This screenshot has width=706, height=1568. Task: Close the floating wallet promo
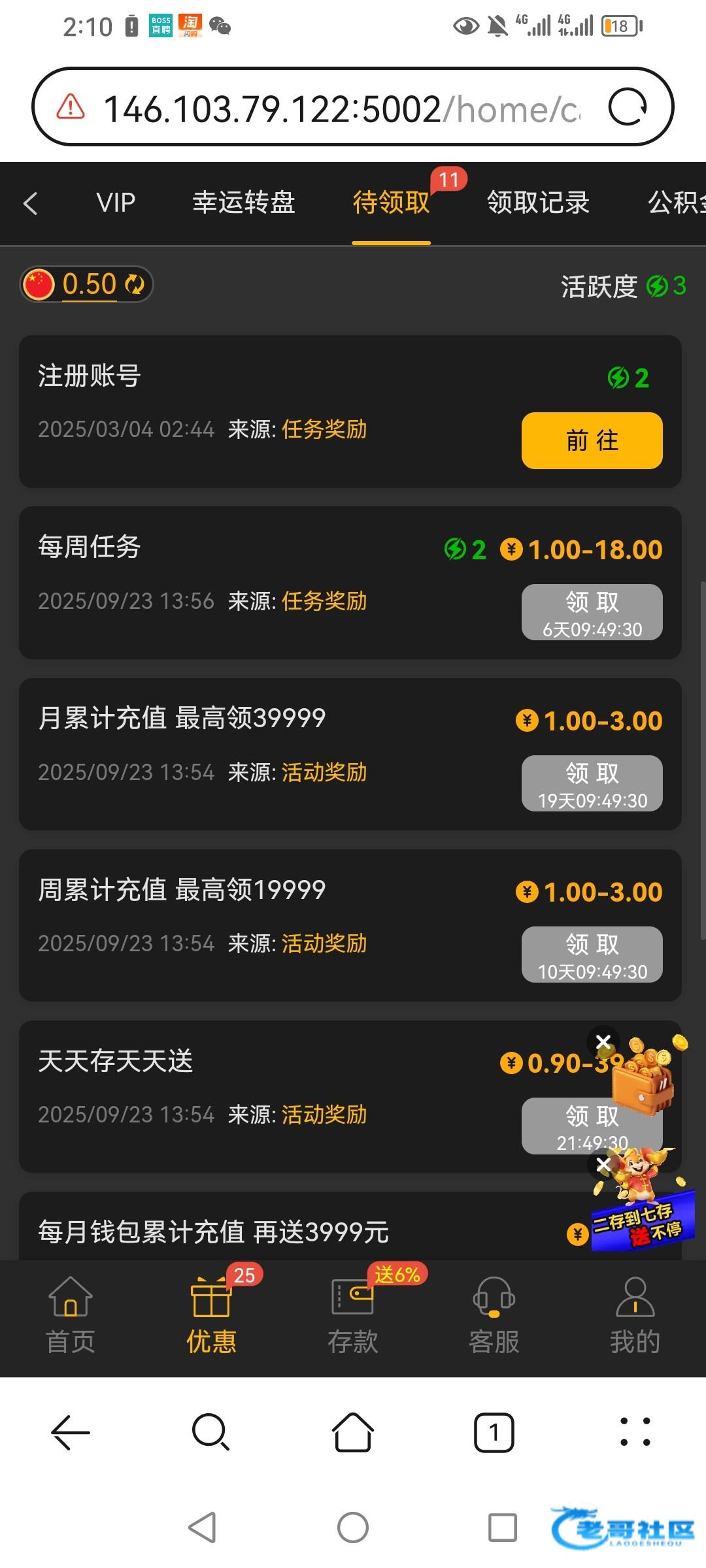pos(603,1042)
